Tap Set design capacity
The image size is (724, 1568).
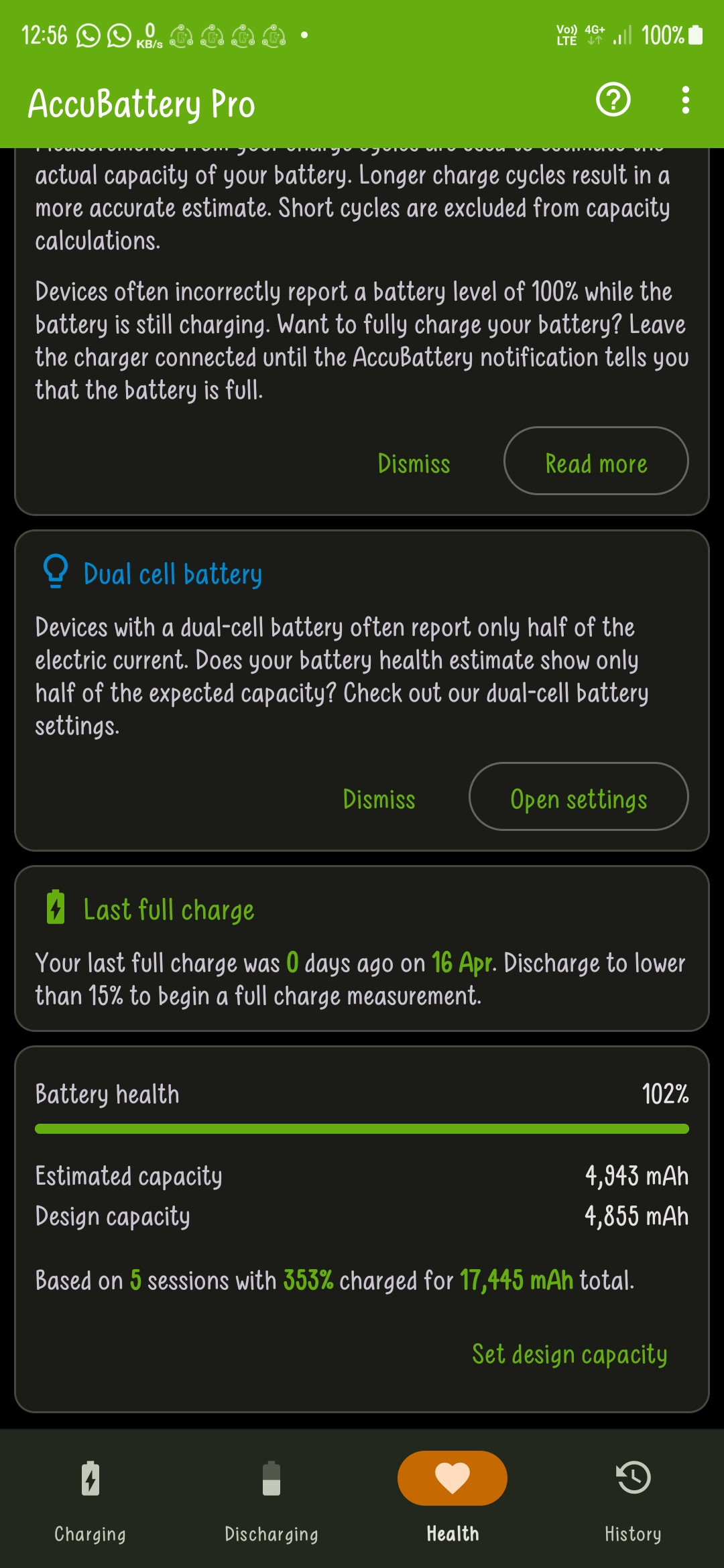[x=570, y=1354]
